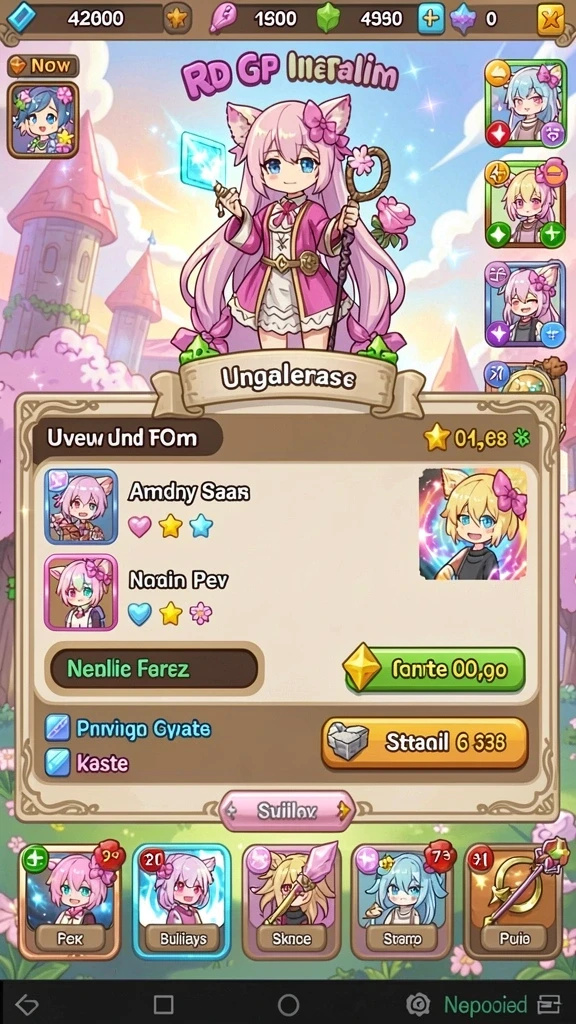Image resolution: width=576 pixels, height=1024 pixels.
Task: Add more currency with the plus icon
Action: point(430,18)
